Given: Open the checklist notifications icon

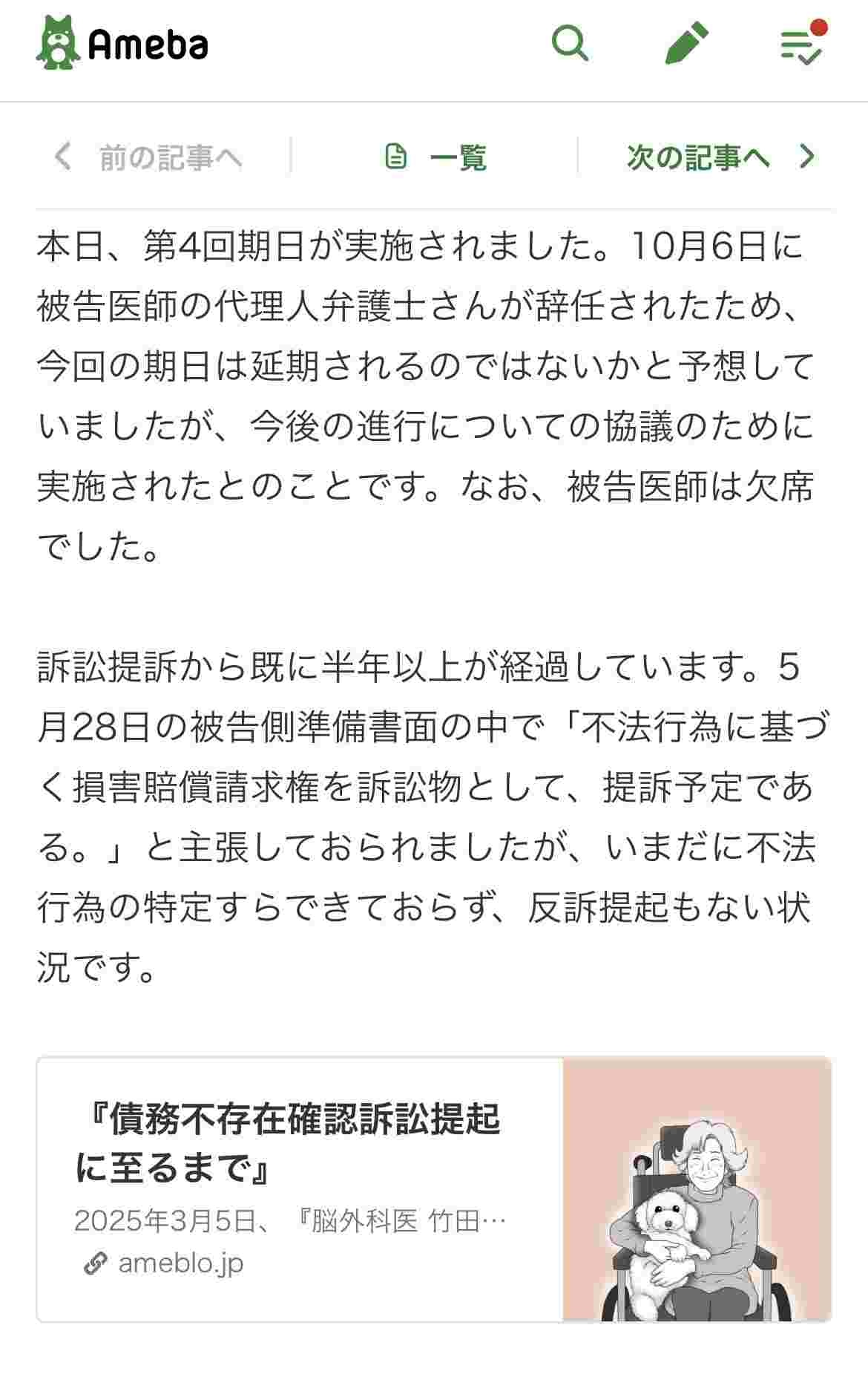Looking at the screenshot, I should [x=802, y=45].
